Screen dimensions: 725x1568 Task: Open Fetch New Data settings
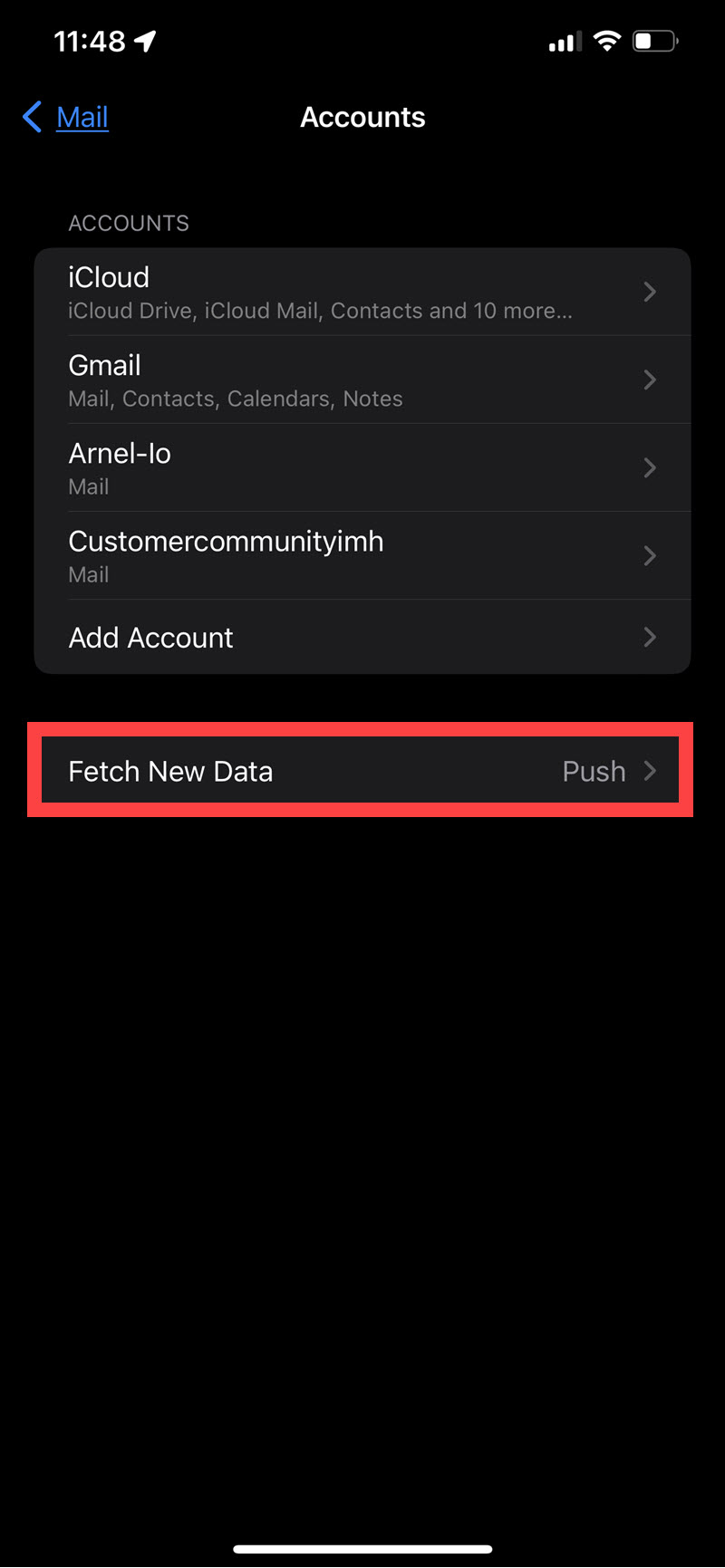pyautogui.click(x=361, y=771)
